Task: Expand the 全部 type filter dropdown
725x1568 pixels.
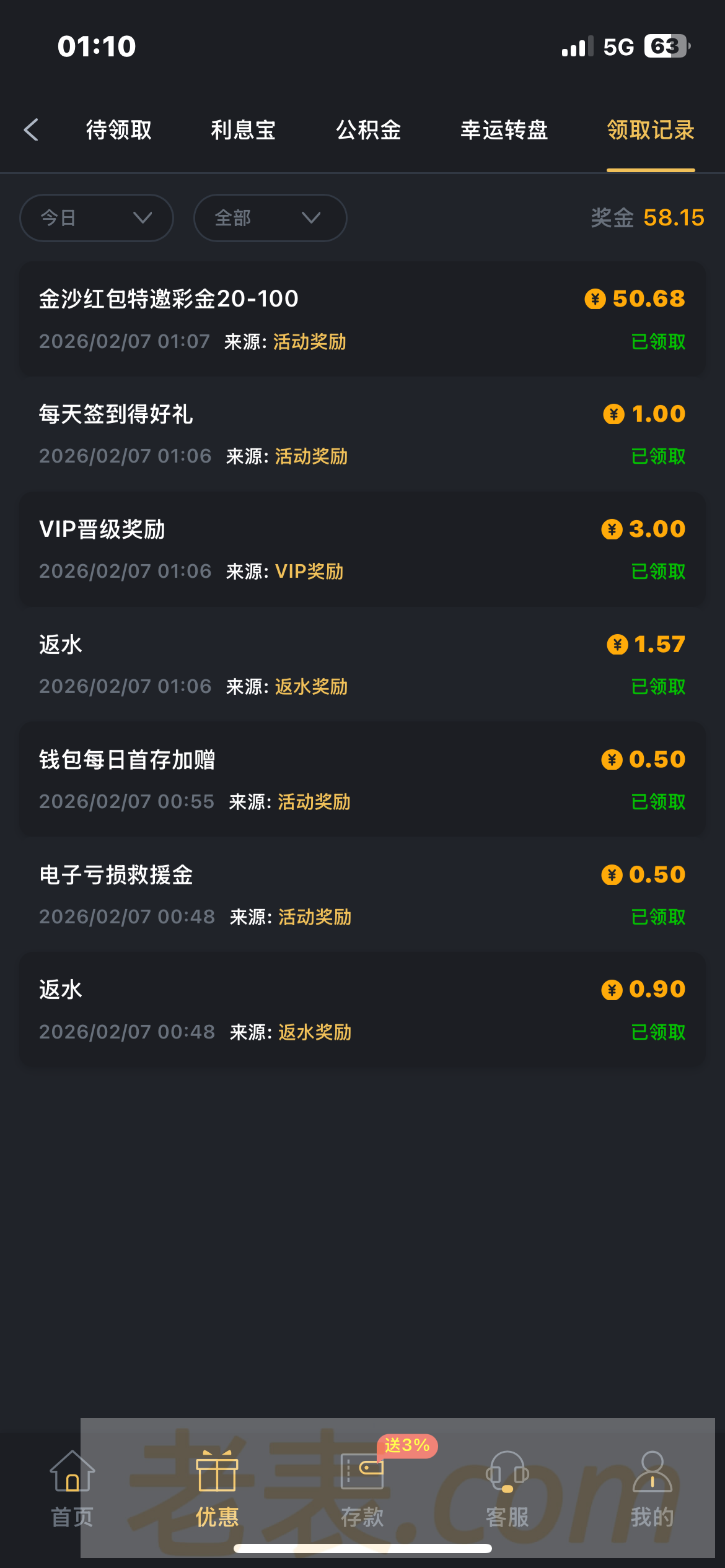Action: (x=270, y=218)
